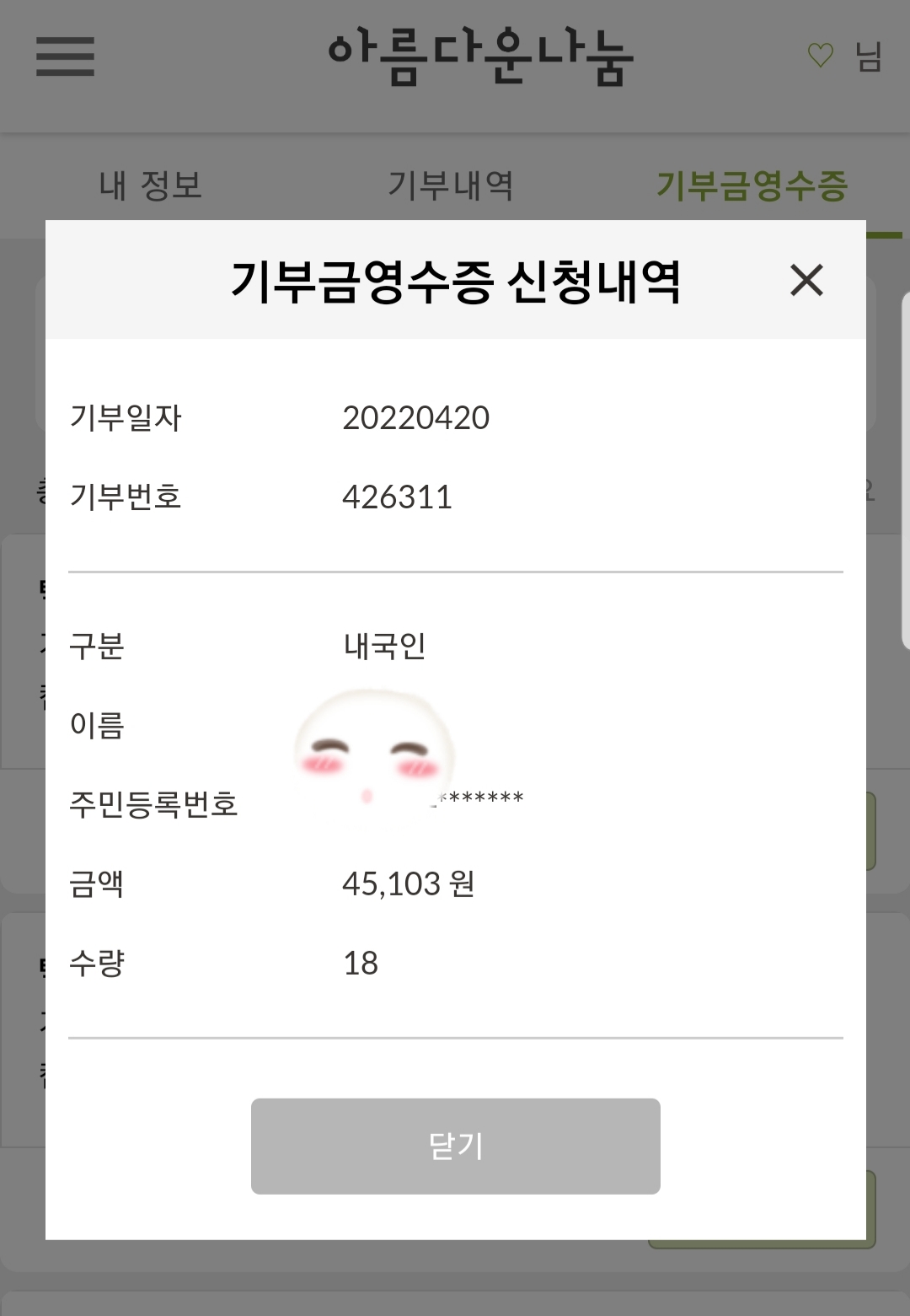Select the 기부금영수증 tab
910x1316 pixels.
click(752, 185)
